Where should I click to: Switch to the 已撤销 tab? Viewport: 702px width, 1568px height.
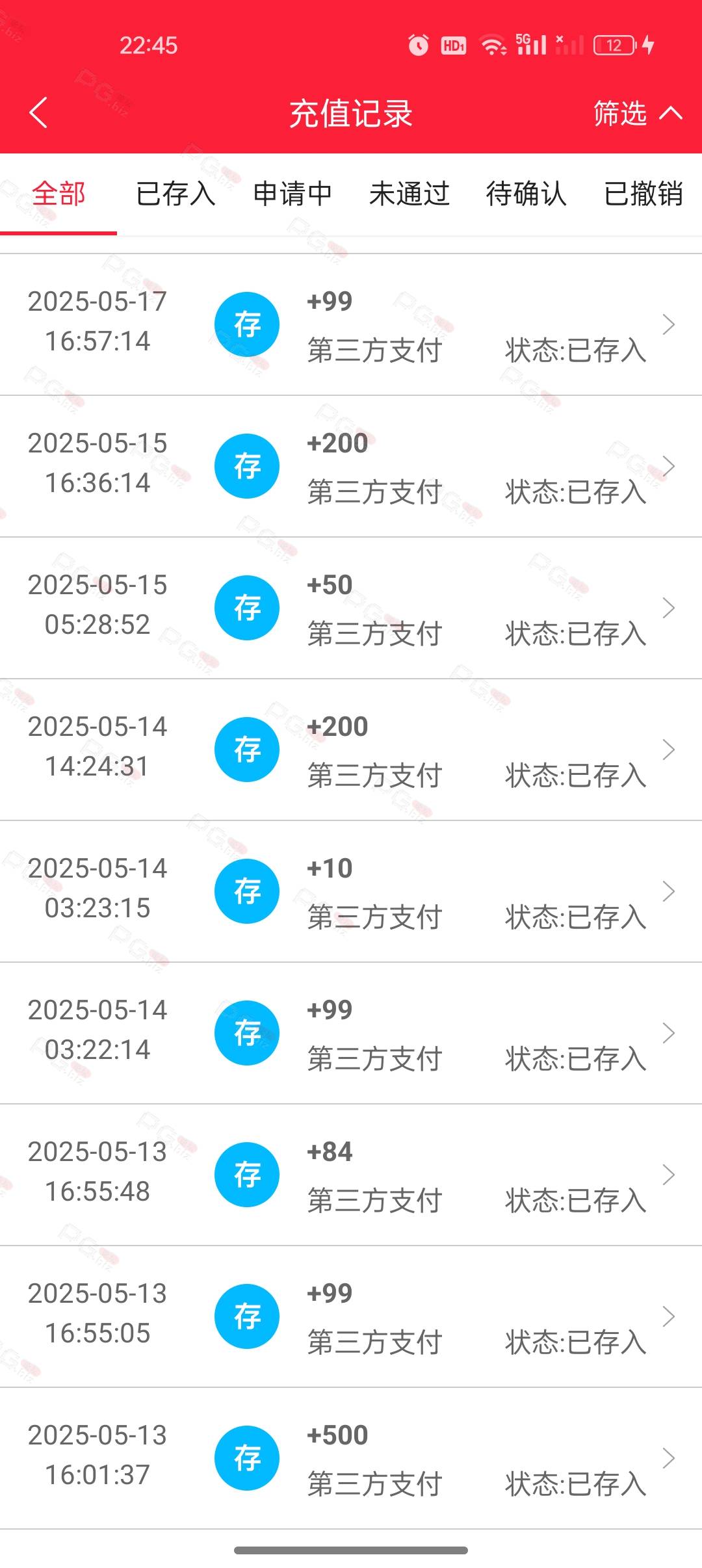coord(643,194)
